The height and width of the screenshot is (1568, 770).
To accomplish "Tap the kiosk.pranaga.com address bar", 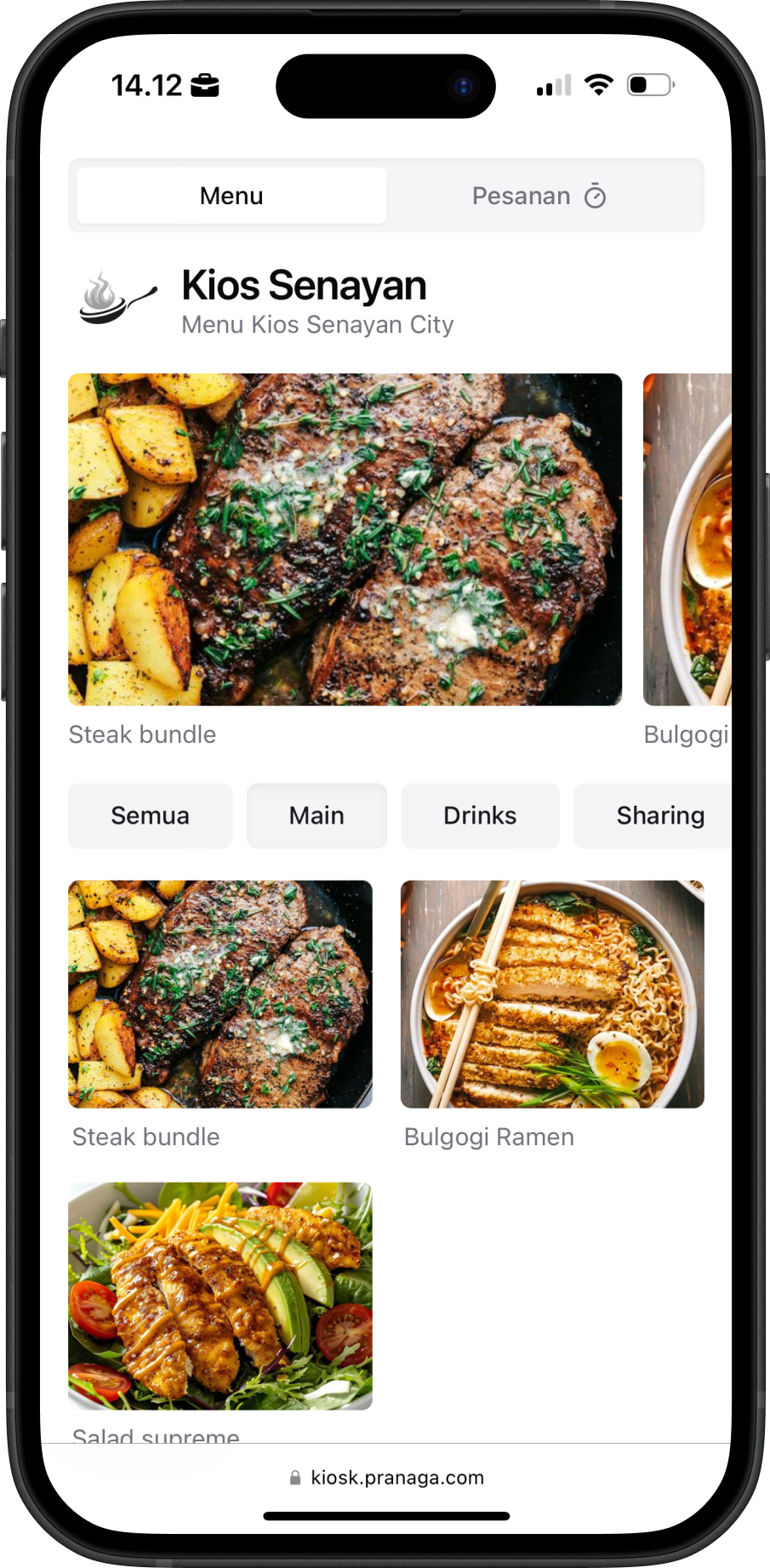I will tap(387, 1477).
